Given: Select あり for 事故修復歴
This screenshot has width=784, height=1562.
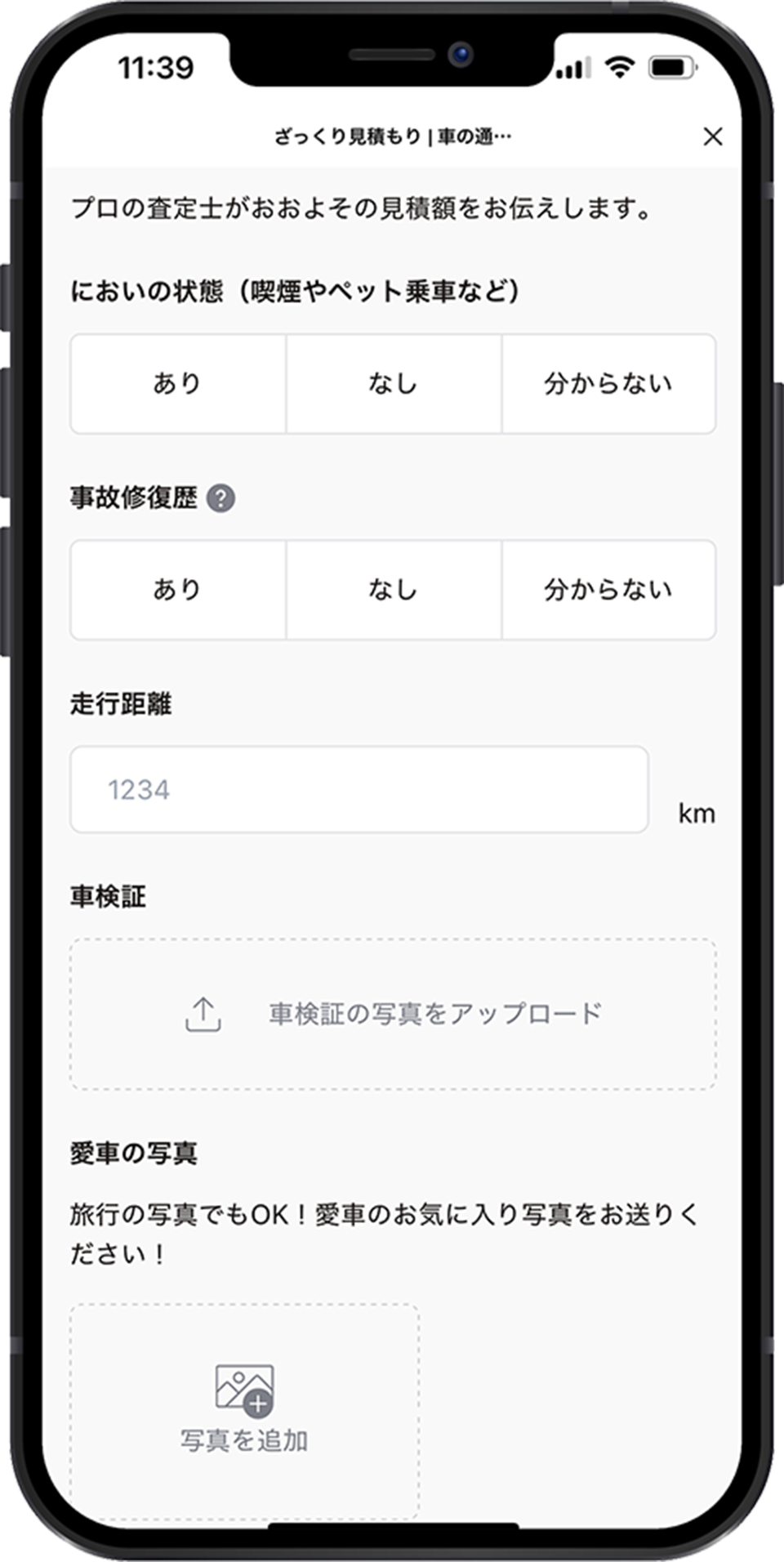Looking at the screenshot, I should tap(178, 589).
